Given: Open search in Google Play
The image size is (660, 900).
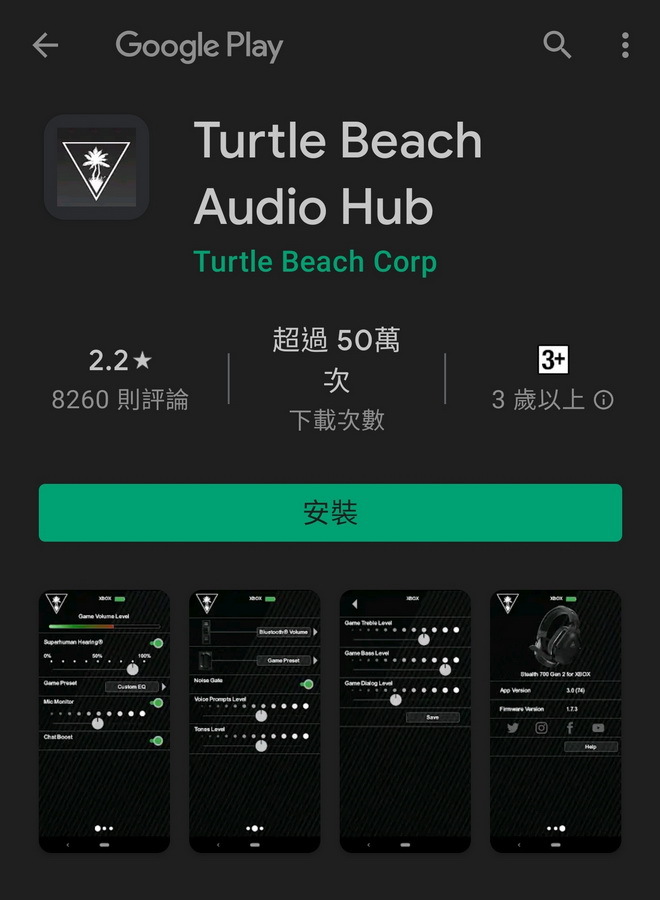Looking at the screenshot, I should point(557,45).
